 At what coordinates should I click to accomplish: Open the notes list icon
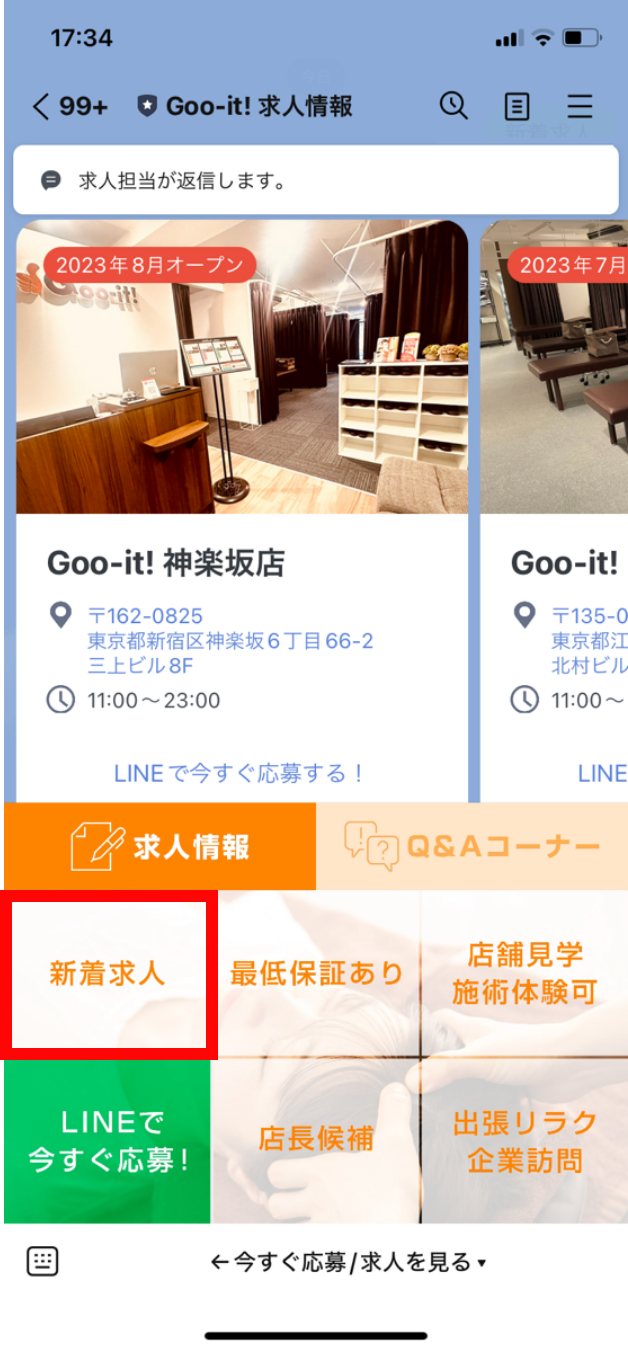pyautogui.click(x=517, y=107)
